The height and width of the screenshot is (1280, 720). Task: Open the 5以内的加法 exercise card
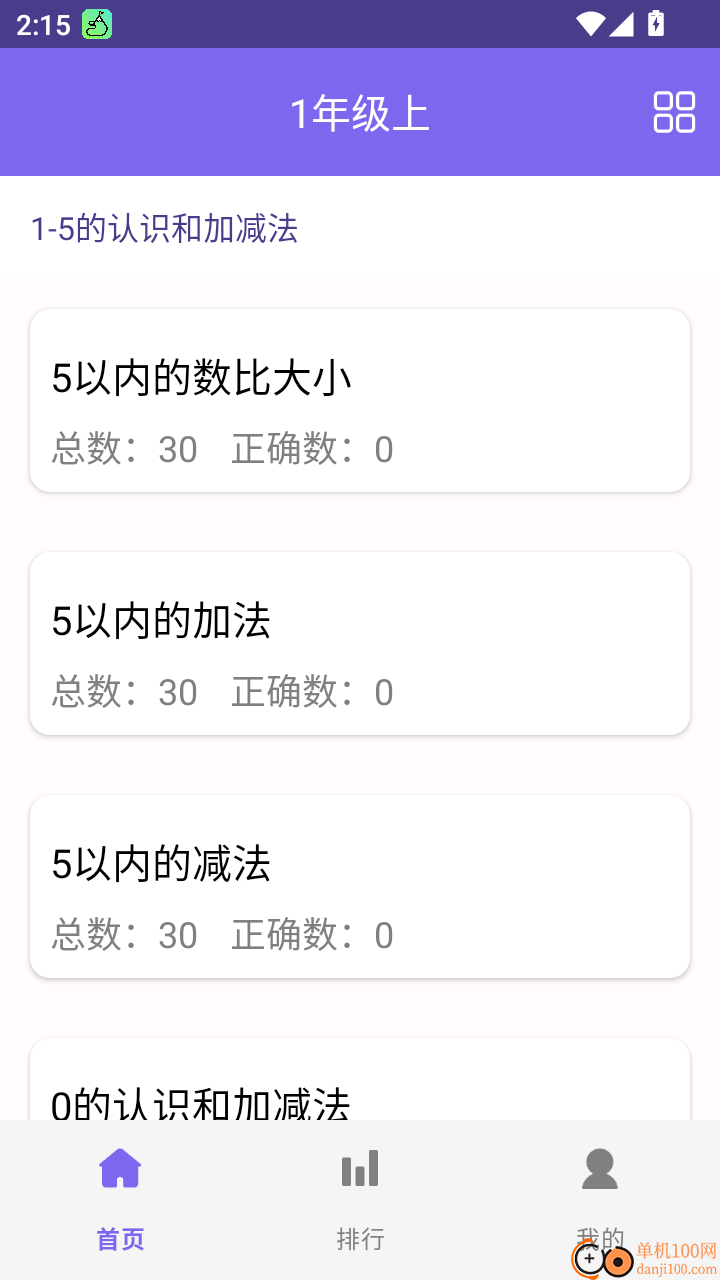[x=360, y=643]
